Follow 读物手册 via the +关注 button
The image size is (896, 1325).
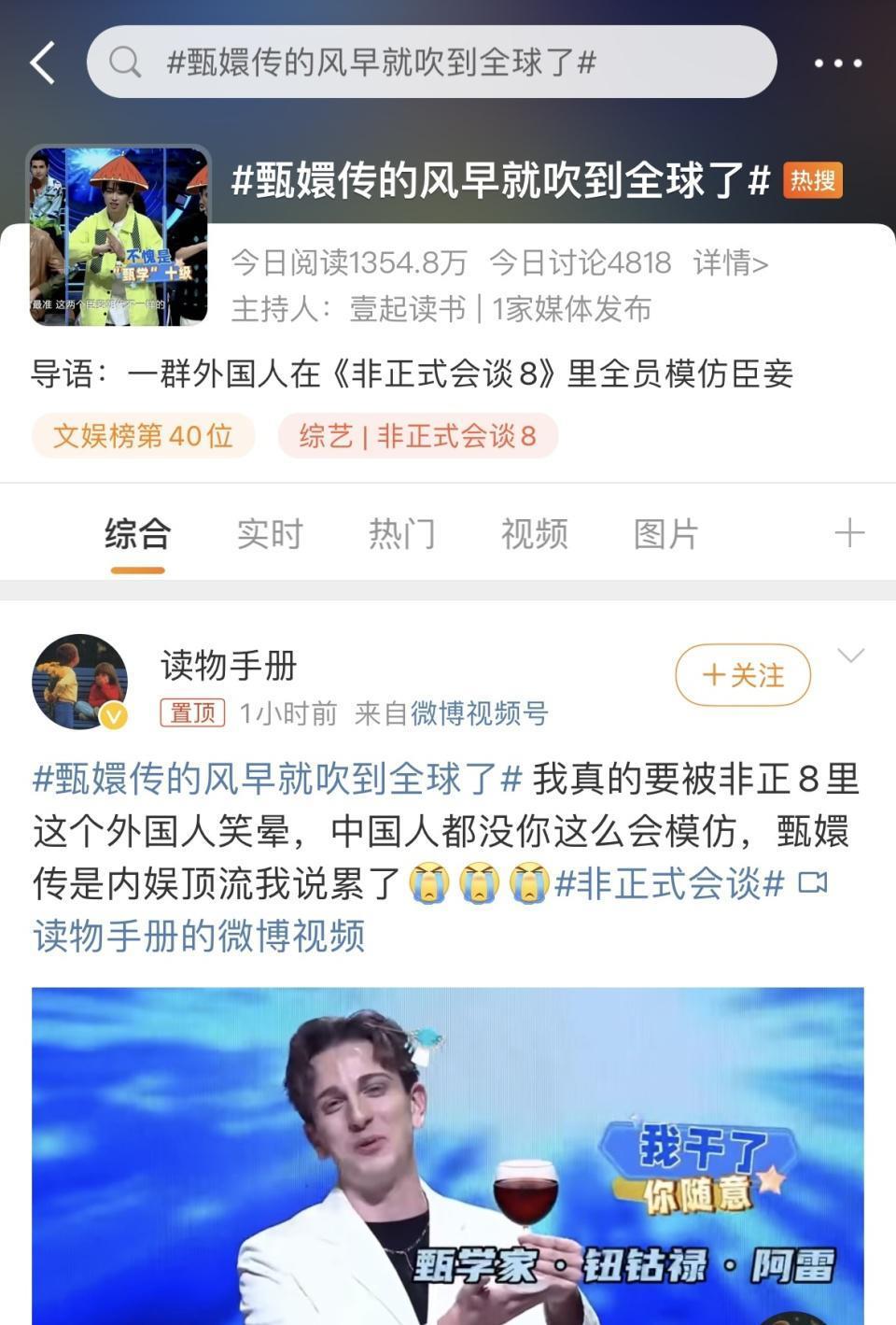click(742, 674)
